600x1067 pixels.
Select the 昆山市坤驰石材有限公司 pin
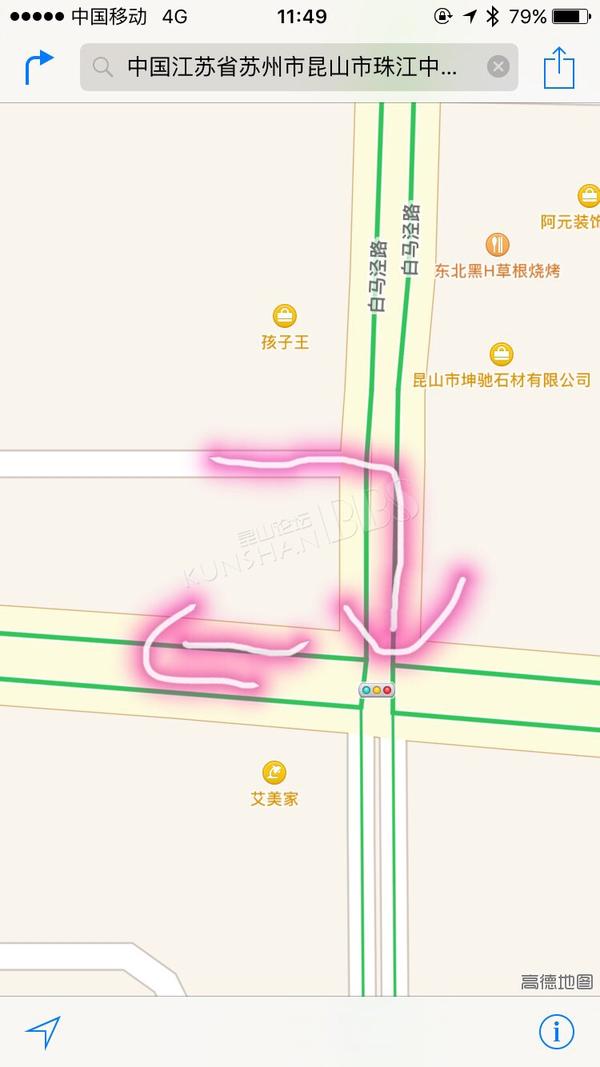point(501,355)
